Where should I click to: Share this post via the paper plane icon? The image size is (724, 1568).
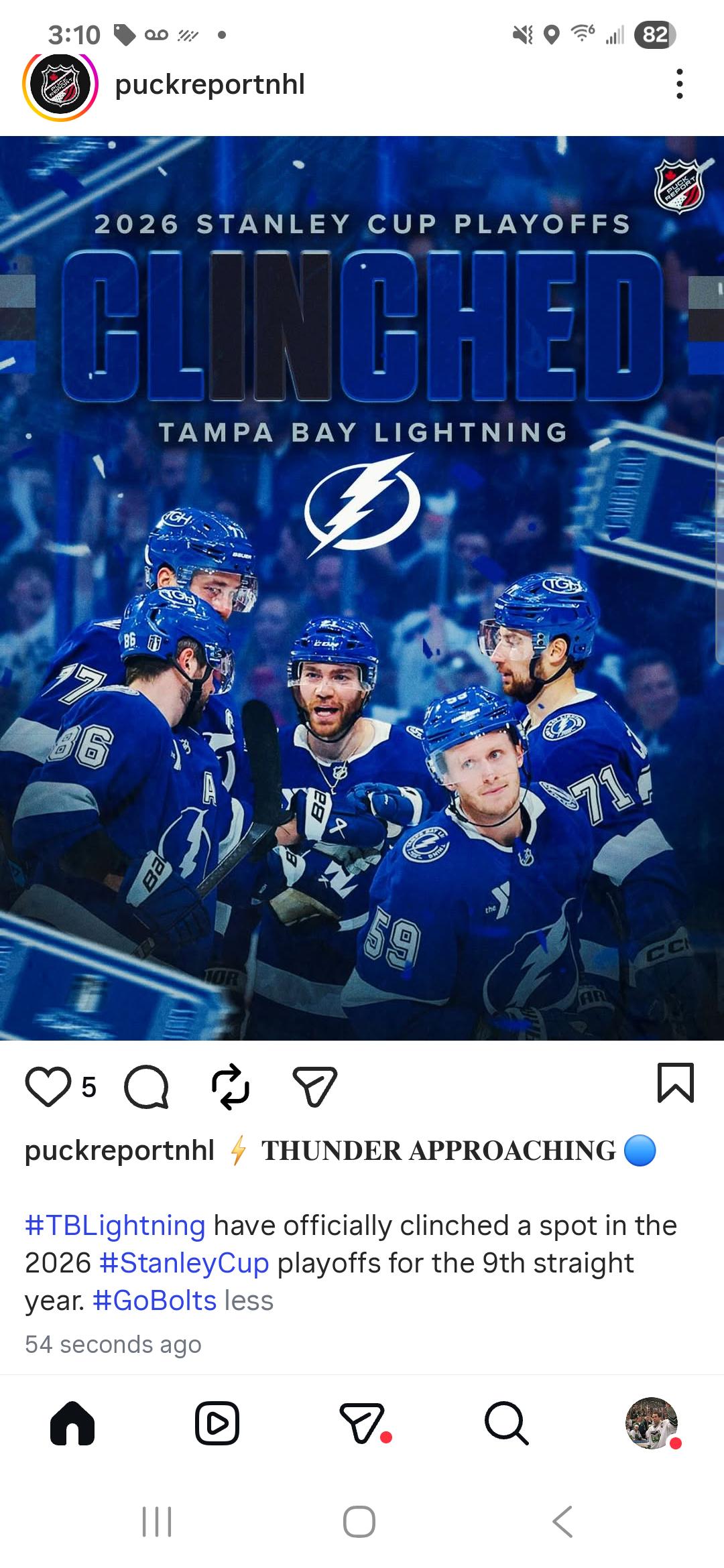[314, 1087]
